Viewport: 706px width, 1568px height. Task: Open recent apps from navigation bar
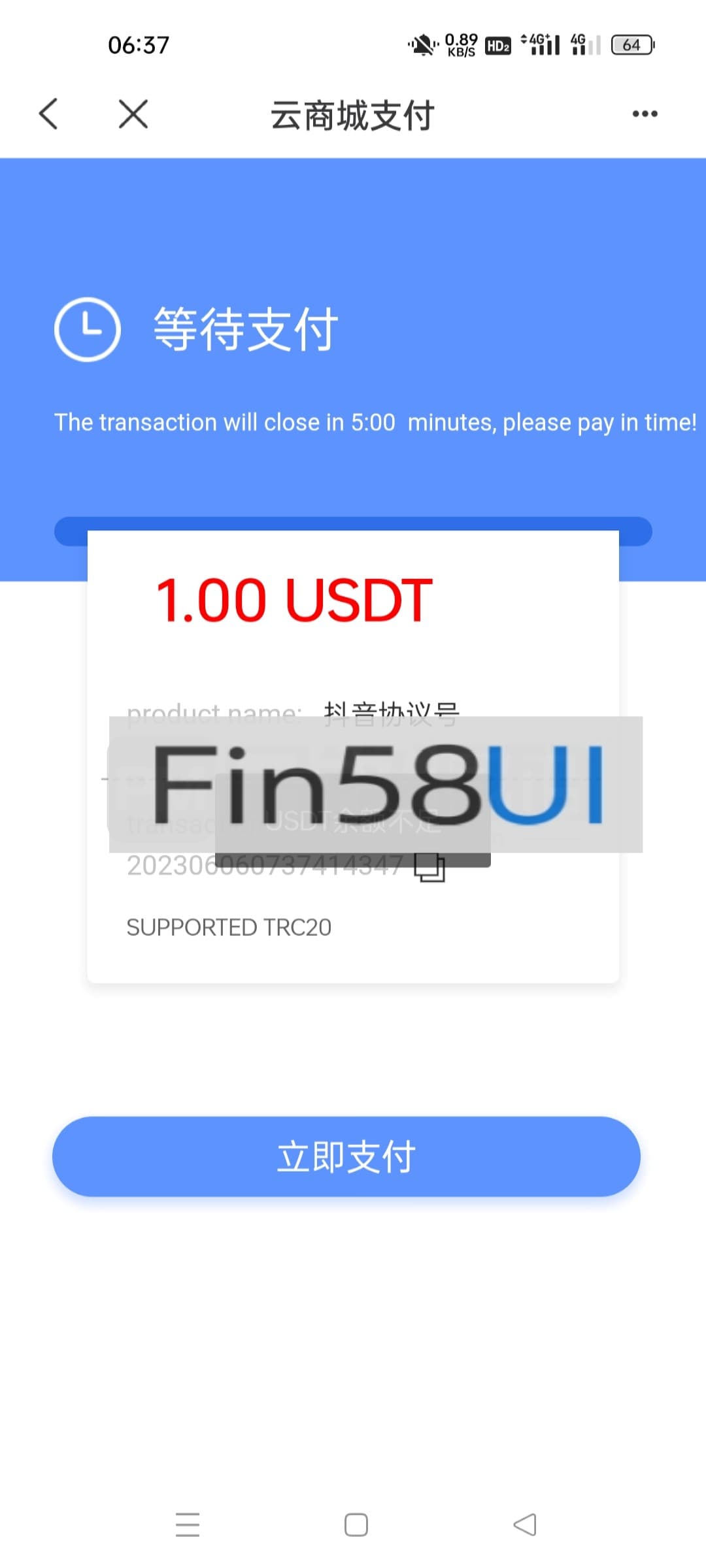188,1525
